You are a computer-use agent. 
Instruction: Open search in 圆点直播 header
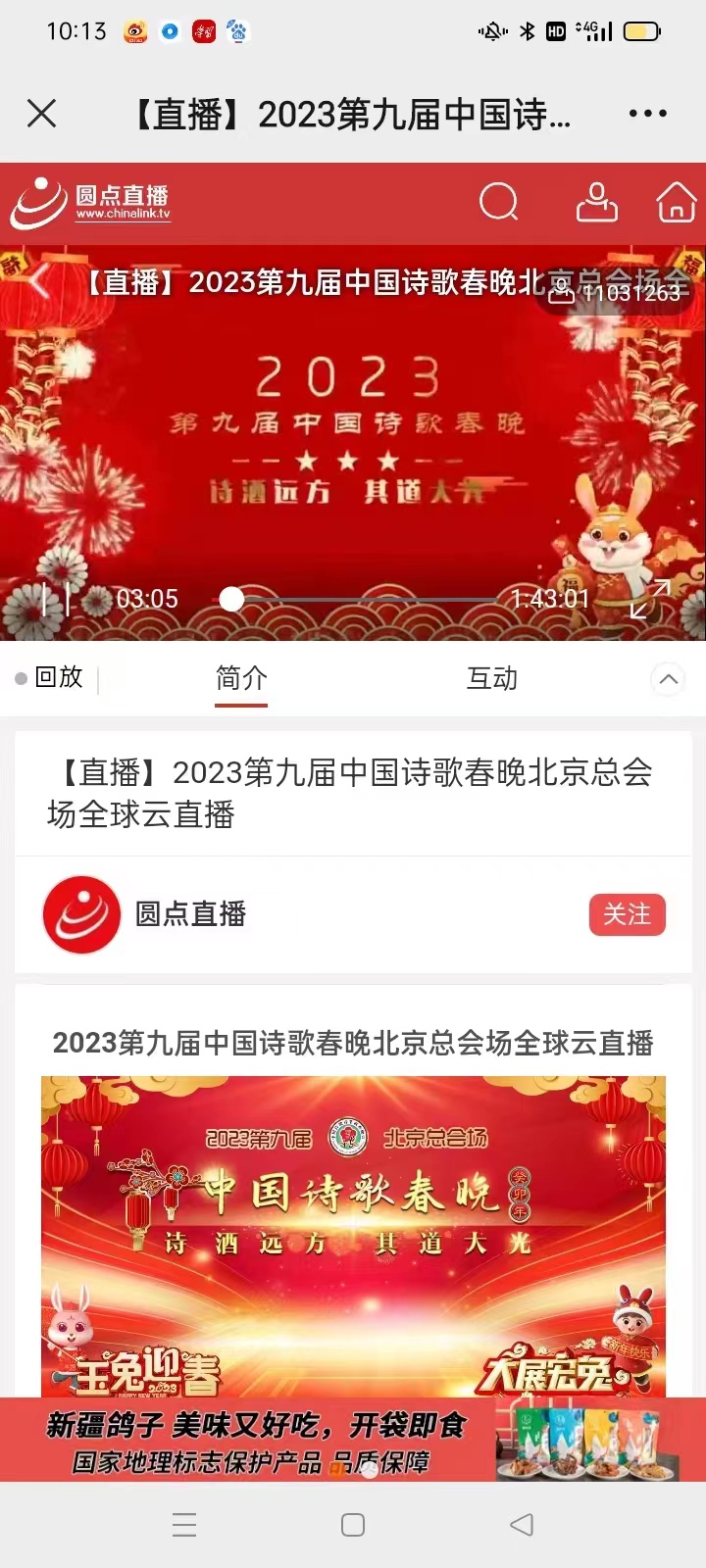(x=498, y=203)
